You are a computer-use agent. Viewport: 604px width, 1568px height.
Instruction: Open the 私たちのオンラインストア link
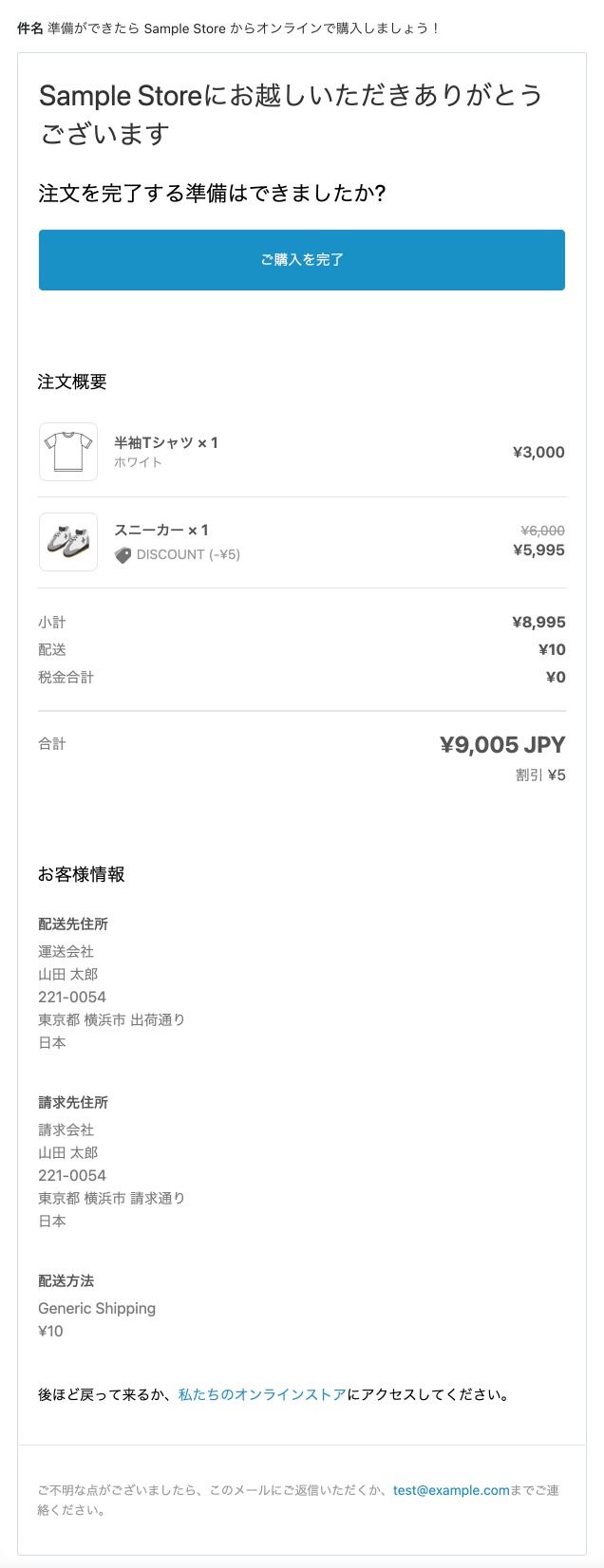262,1395
